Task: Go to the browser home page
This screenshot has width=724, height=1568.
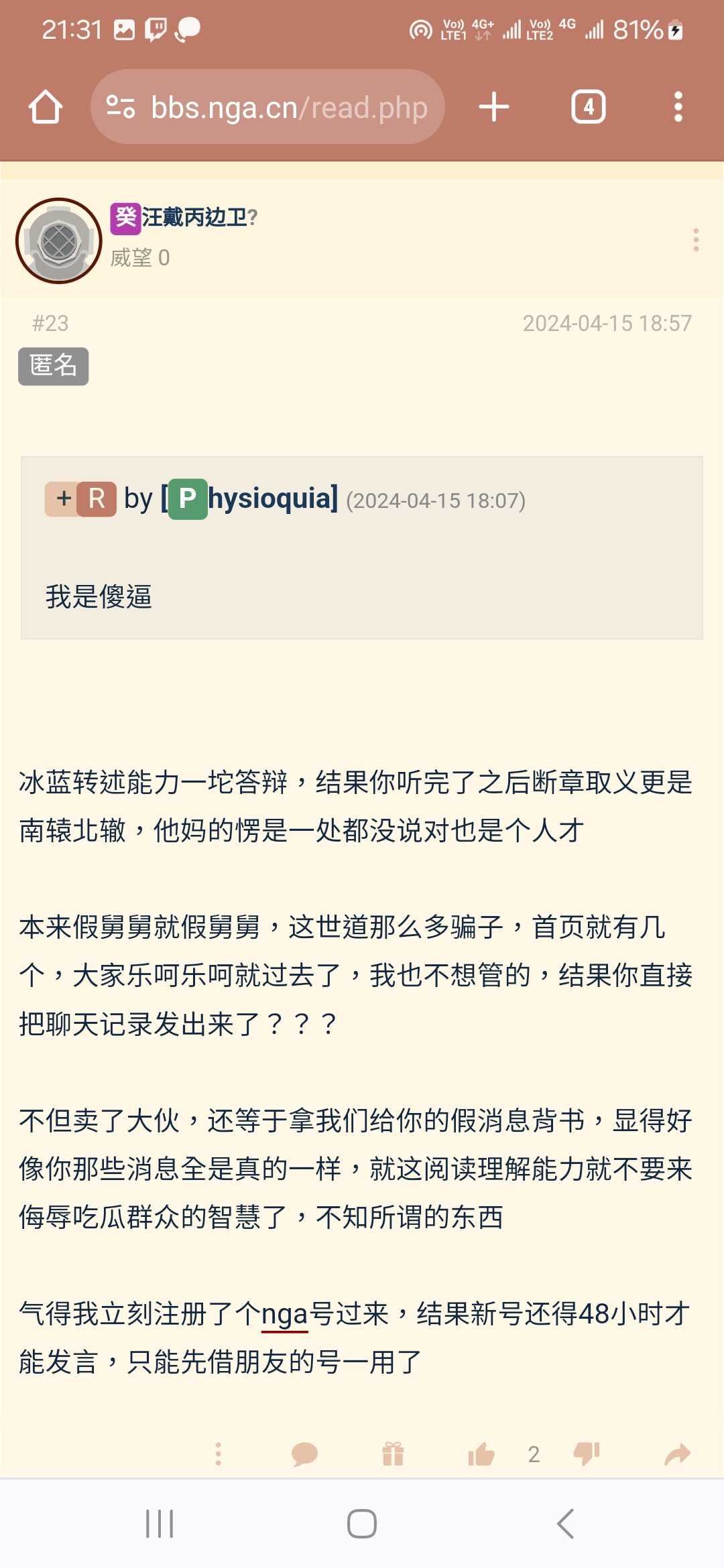Action: [x=46, y=107]
